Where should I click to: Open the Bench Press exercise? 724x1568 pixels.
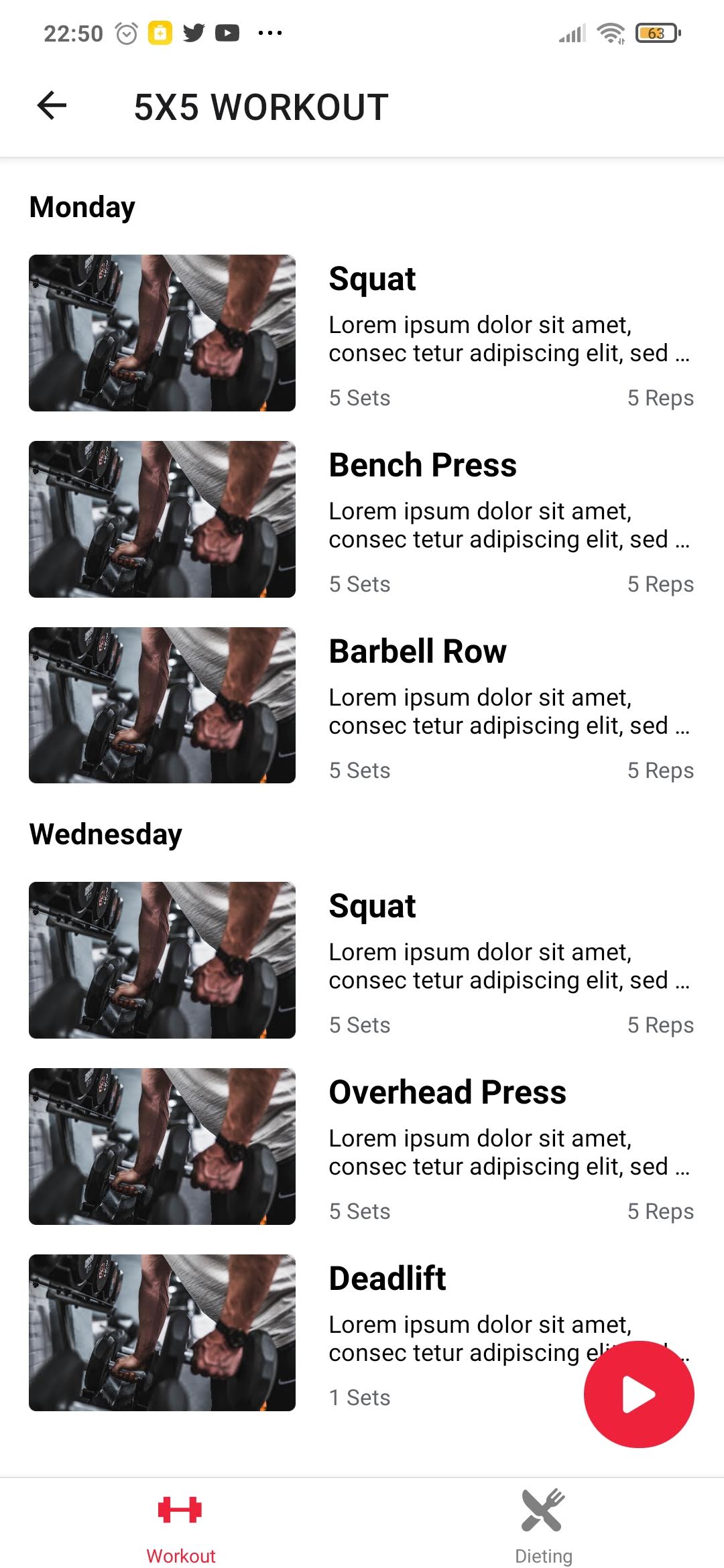click(422, 464)
